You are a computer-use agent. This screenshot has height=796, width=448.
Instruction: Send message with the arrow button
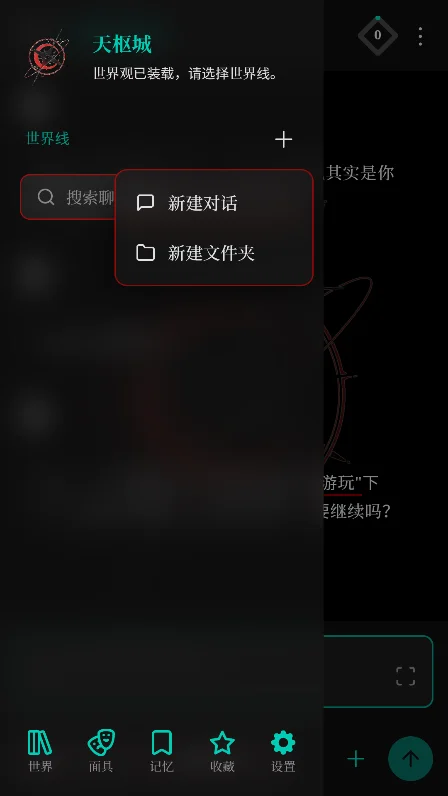pos(410,759)
